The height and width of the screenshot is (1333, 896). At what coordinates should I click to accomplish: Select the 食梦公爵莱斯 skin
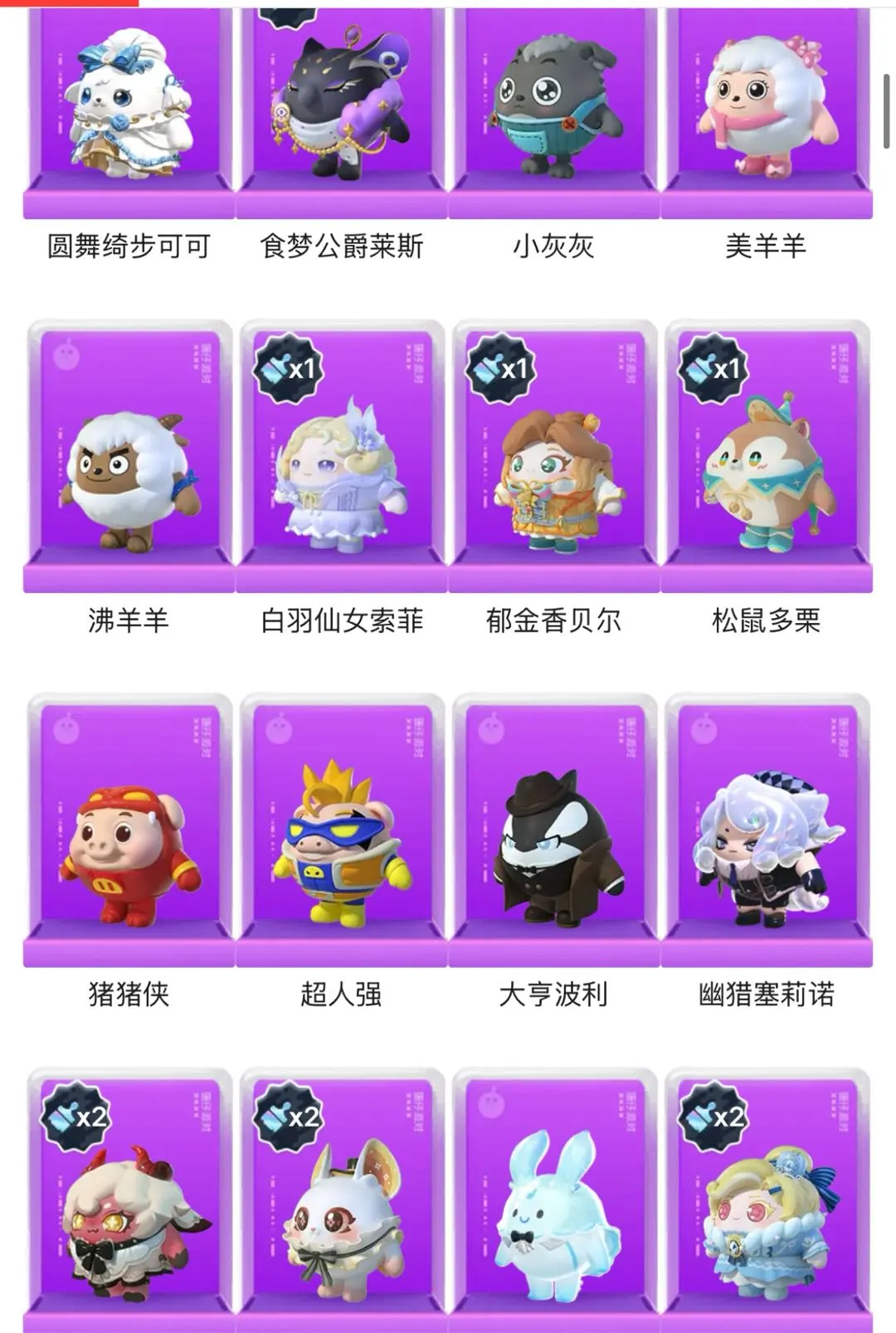(x=341, y=108)
